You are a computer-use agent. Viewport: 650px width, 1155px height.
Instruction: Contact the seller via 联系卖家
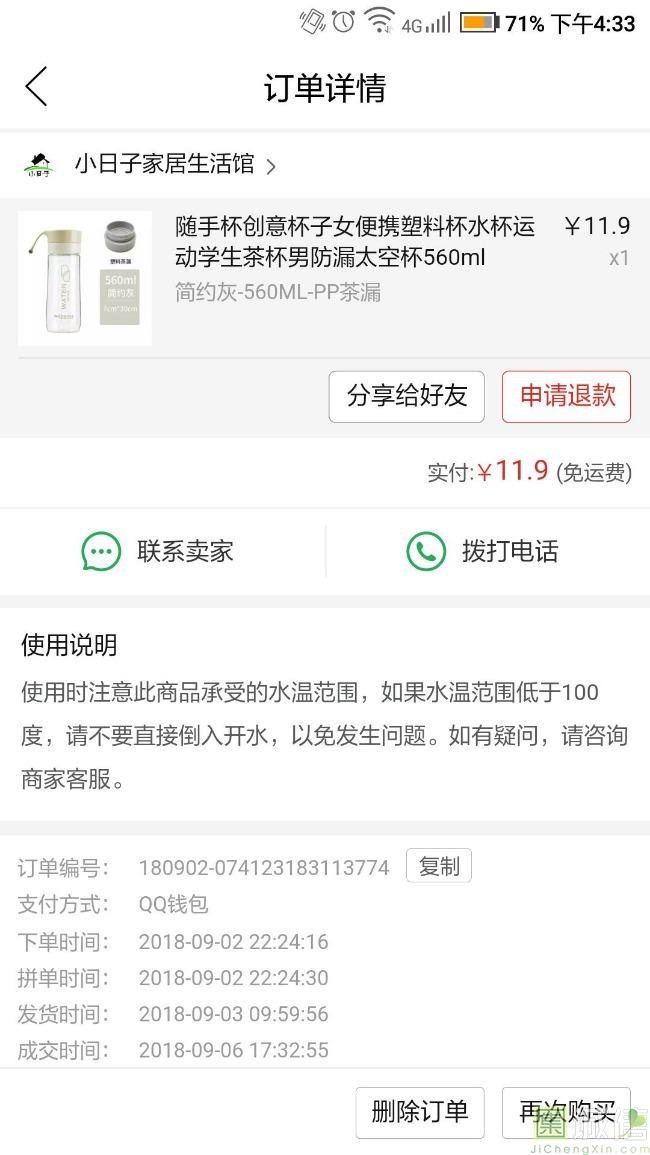click(160, 551)
